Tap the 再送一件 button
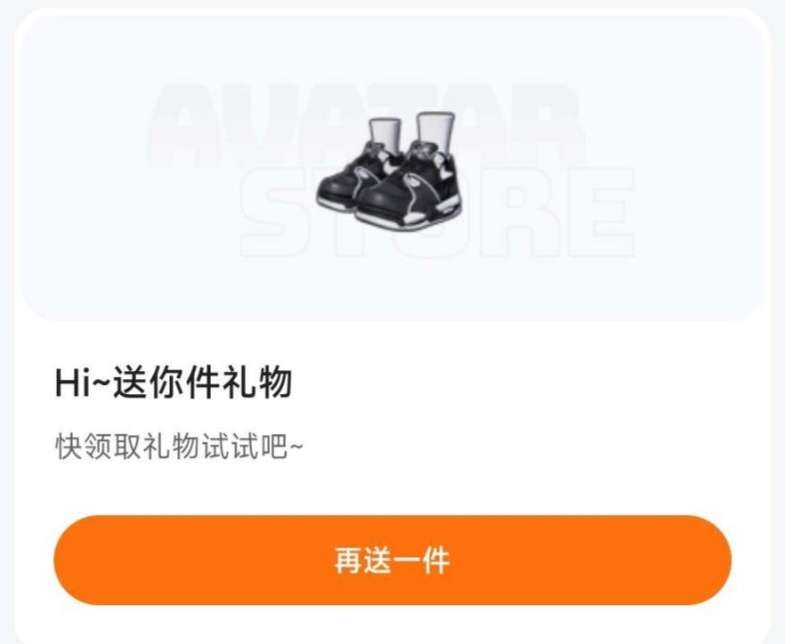 click(392, 560)
